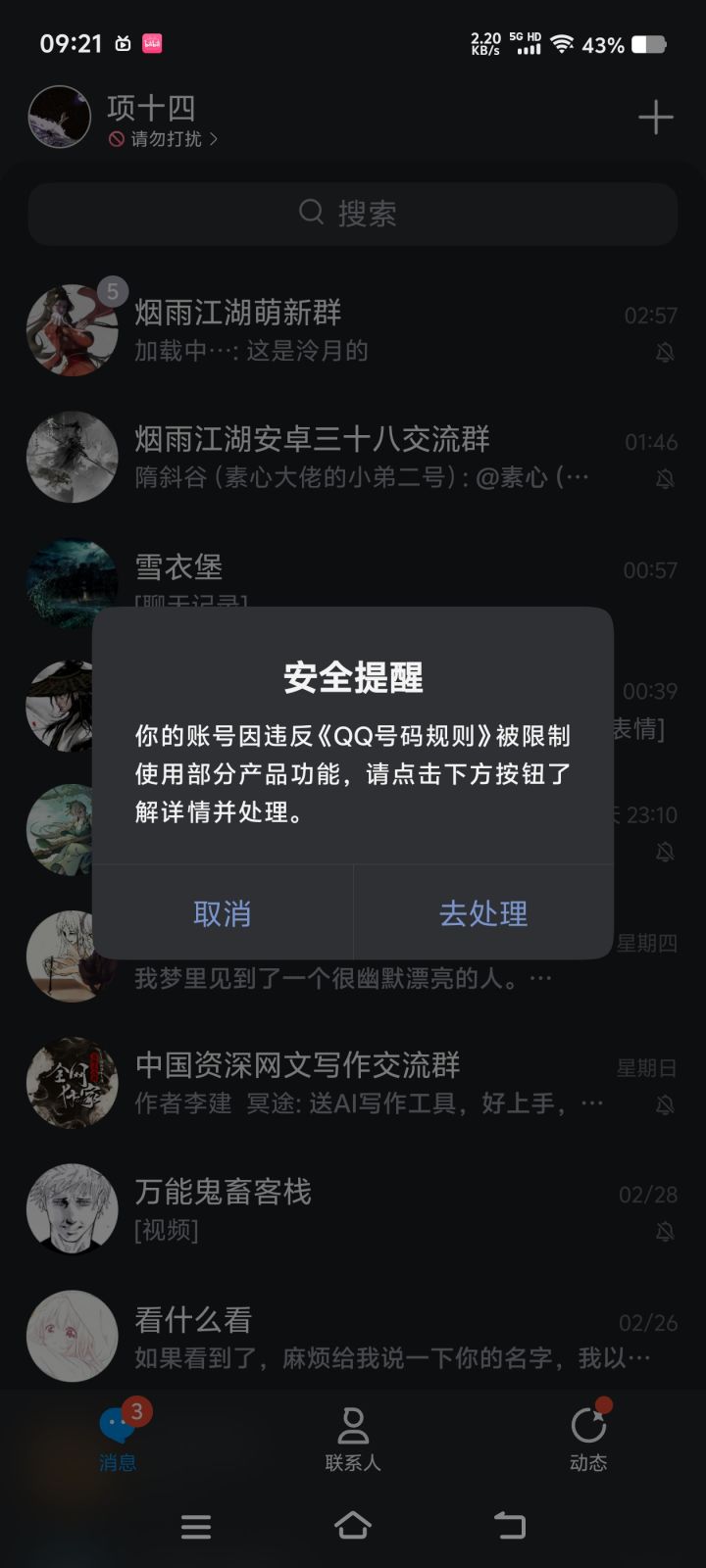Image resolution: width=706 pixels, height=1568 pixels.
Task: Toggle the muted bell on 中国资深网文写作交流群
Action: click(x=666, y=1105)
